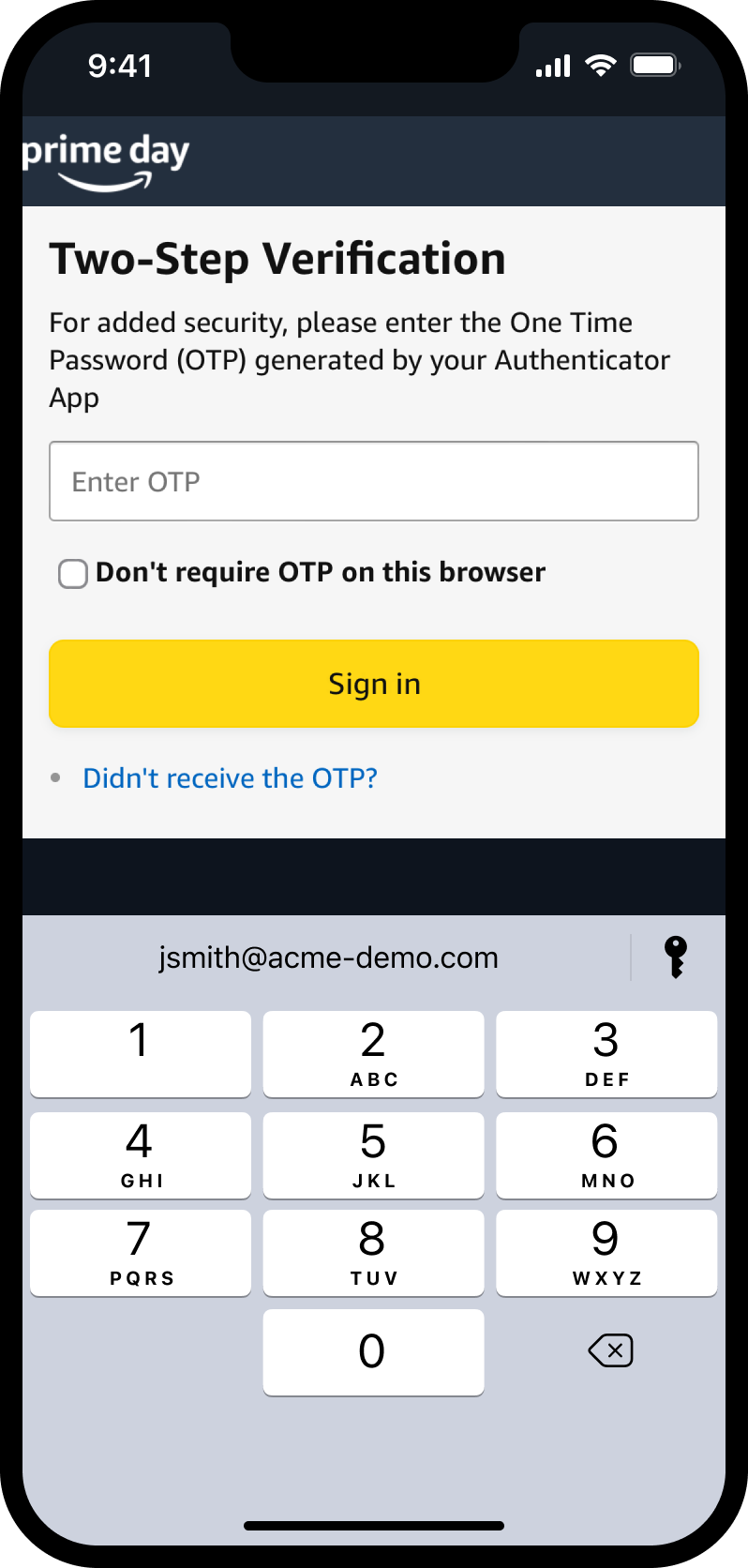Open saved passwords key icon
Image resolution: width=748 pixels, height=1568 pixels.
click(675, 957)
